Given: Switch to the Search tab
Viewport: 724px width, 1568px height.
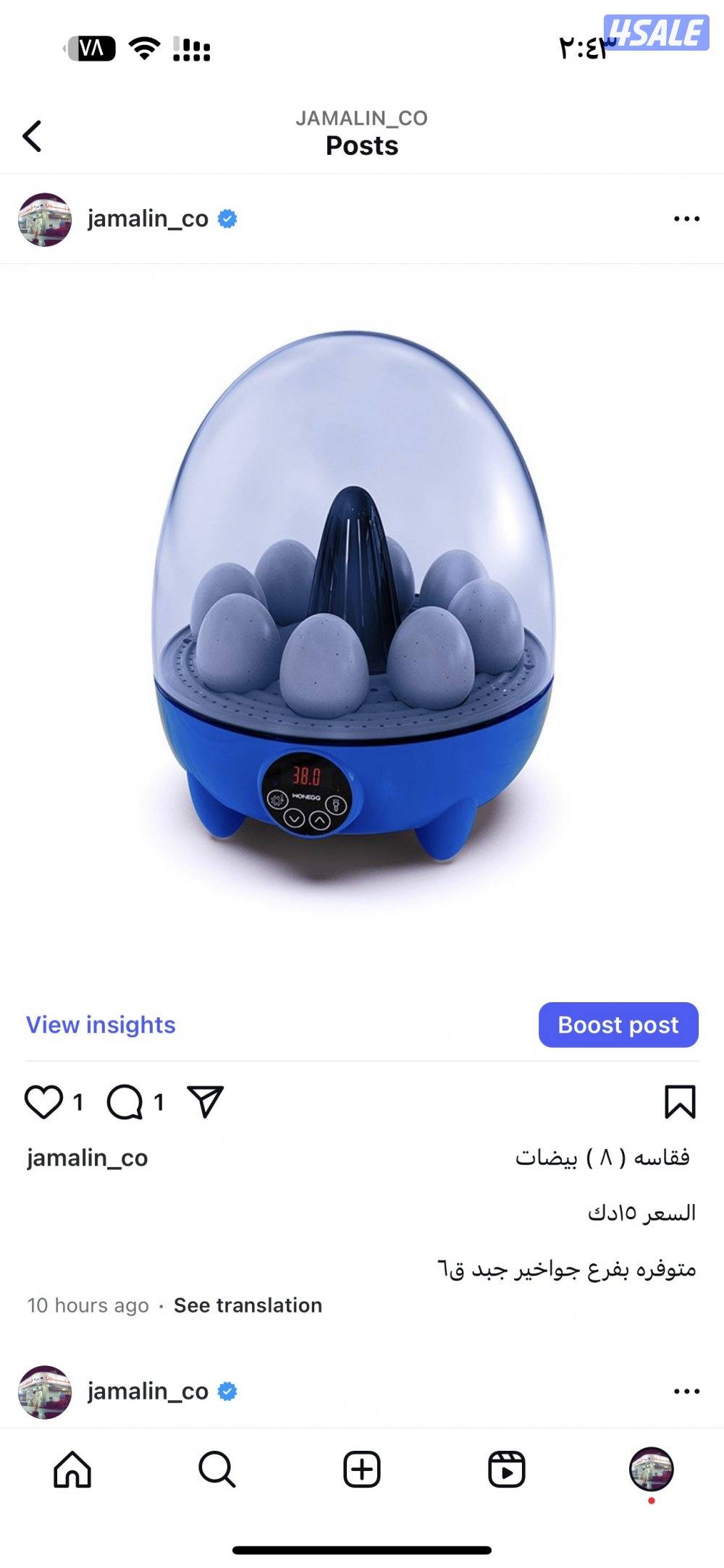Looking at the screenshot, I should click(x=216, y=1469).
